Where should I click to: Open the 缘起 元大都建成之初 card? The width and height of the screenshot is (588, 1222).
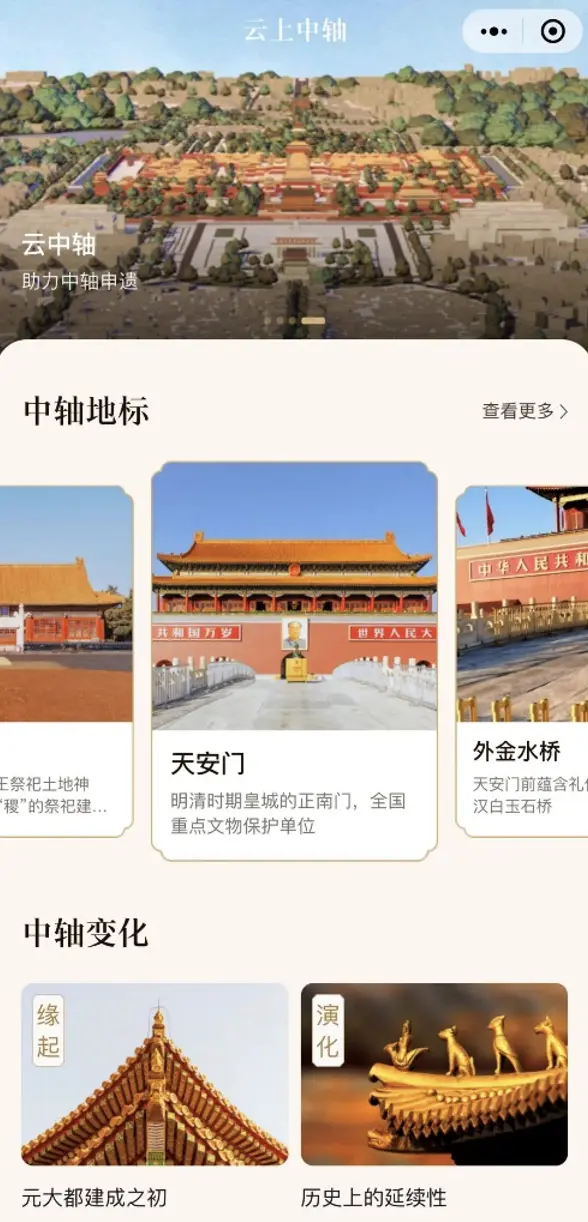click(x=155, y=1097)
